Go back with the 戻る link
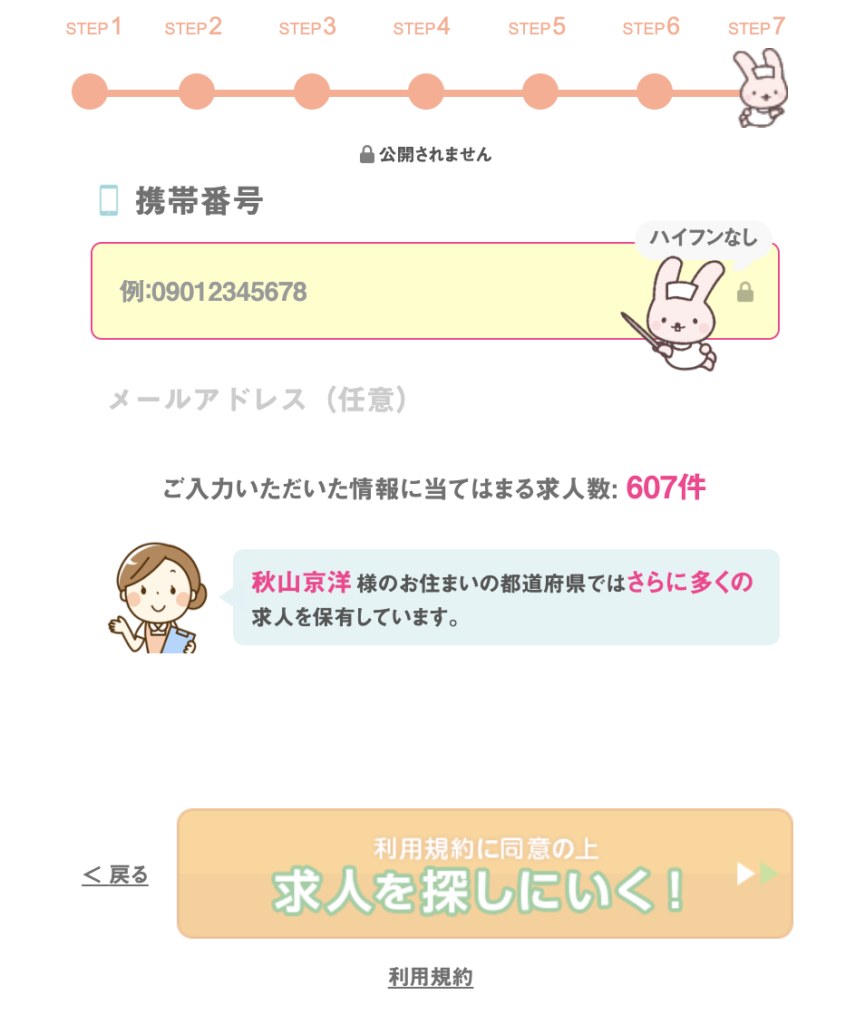The width and height of the screenshot is (865, 1024). 115,876
